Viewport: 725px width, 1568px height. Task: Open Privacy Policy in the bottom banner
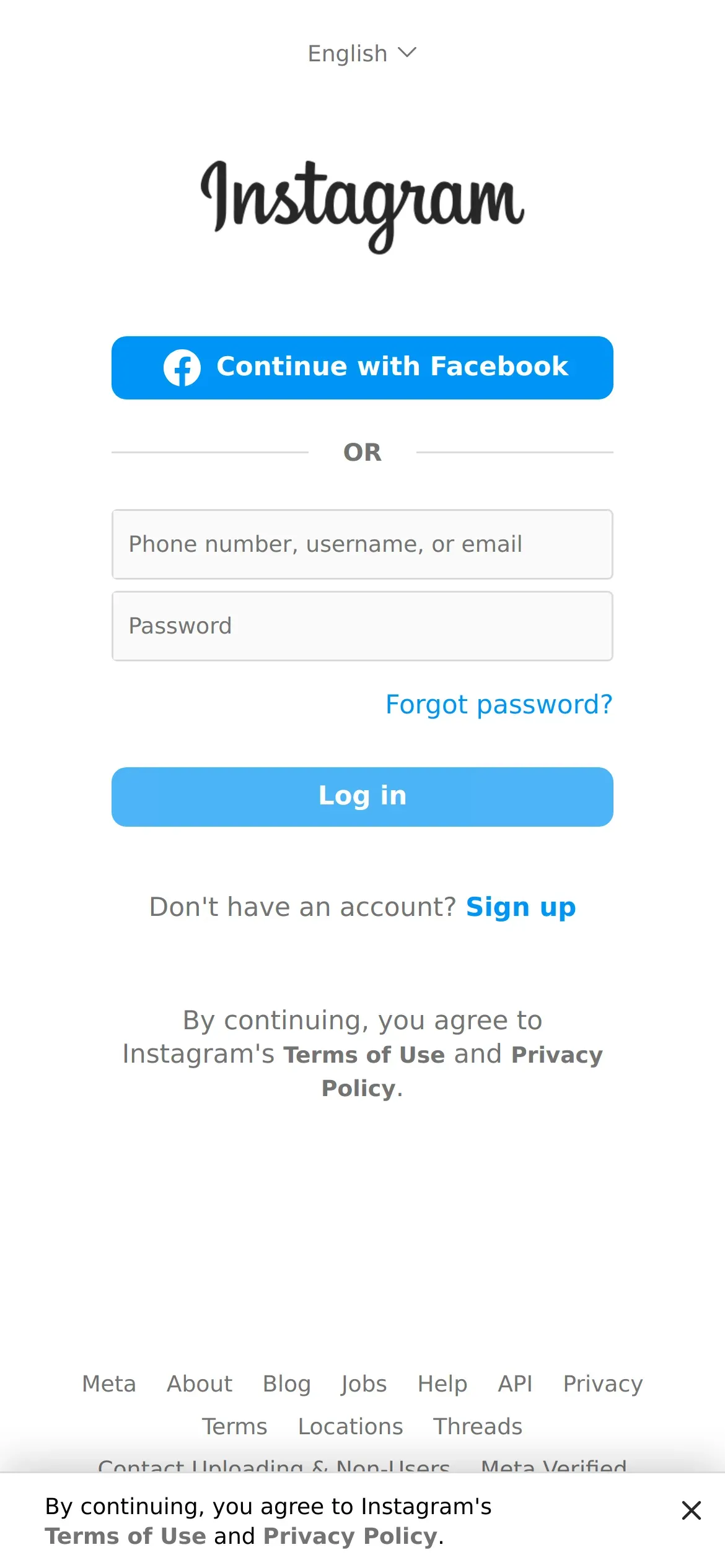(350, 1536)
